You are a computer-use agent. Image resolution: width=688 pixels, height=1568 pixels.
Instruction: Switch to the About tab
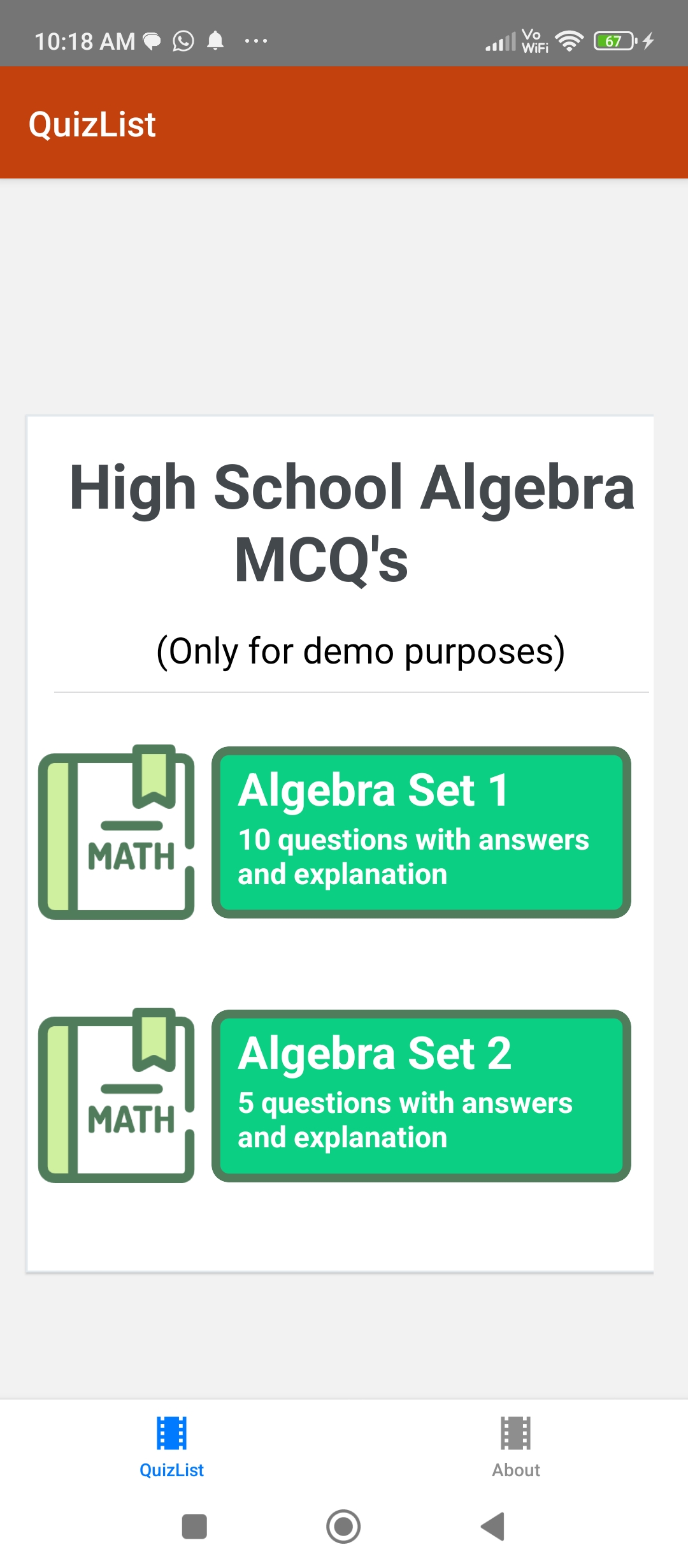pyautogui.click(x=515, y=1453)
